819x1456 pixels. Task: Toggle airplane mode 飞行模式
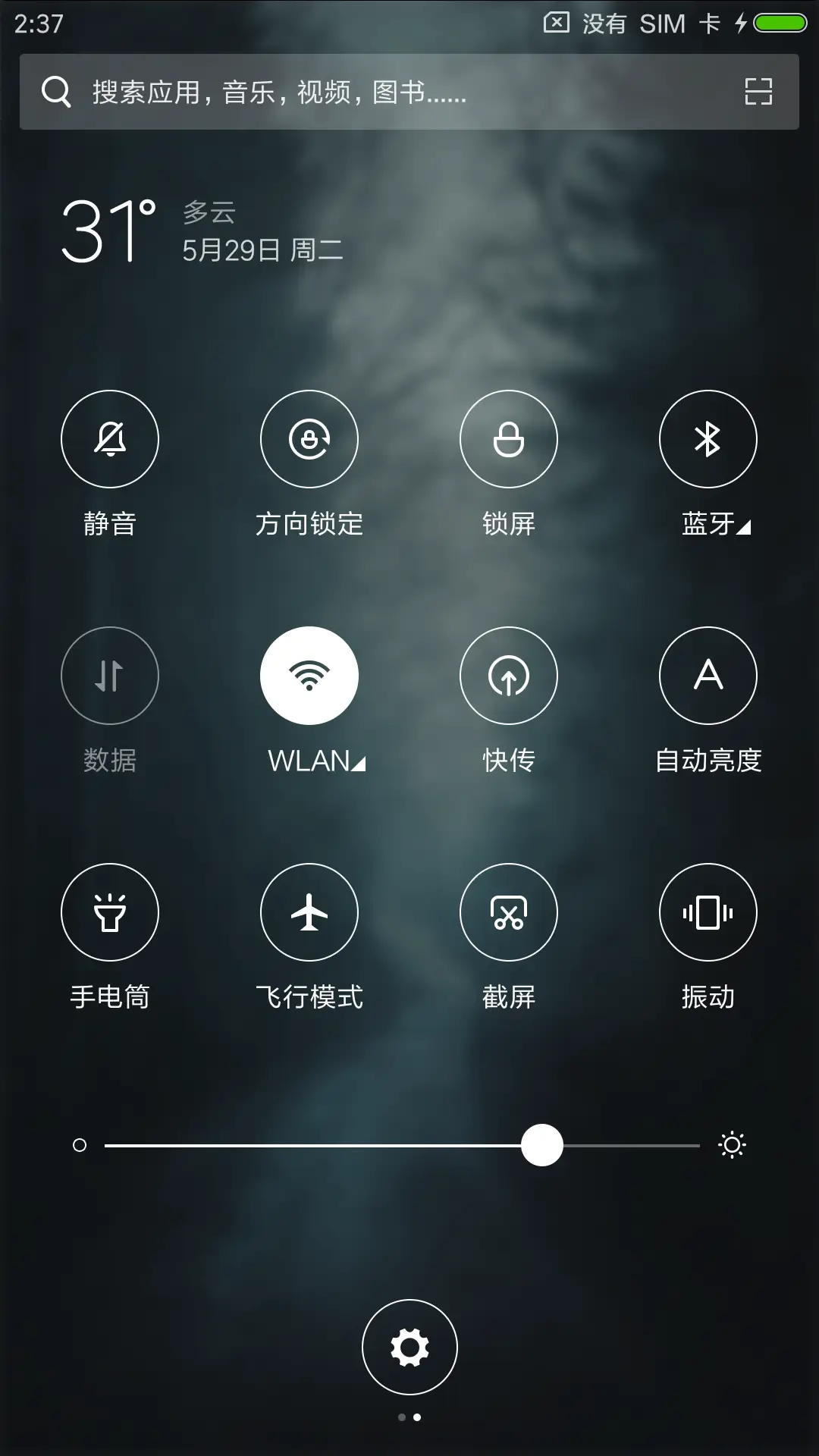click(x=309, y=912)
